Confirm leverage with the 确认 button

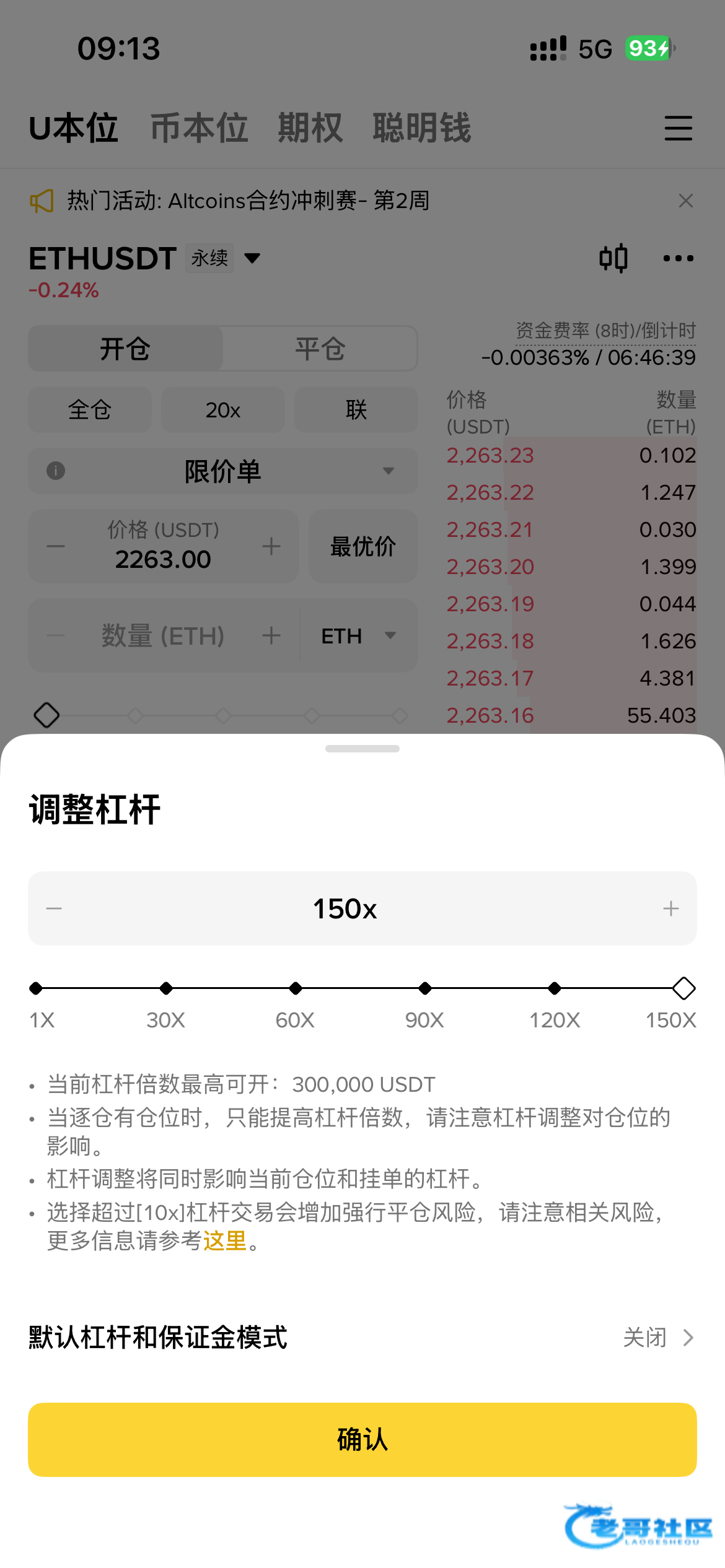click(362, 1439)
